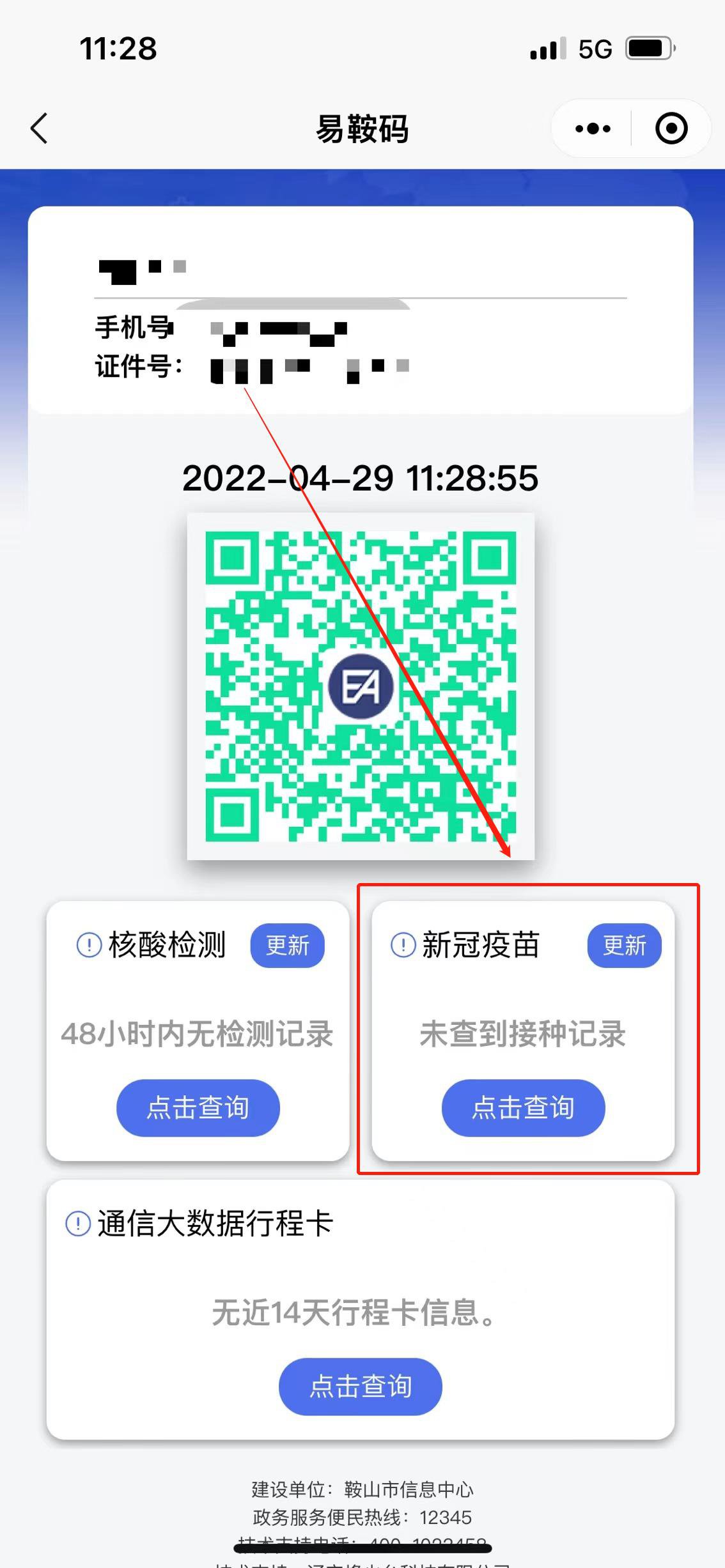
Task: Open the mini program three-dot menu
Action: 593,129
